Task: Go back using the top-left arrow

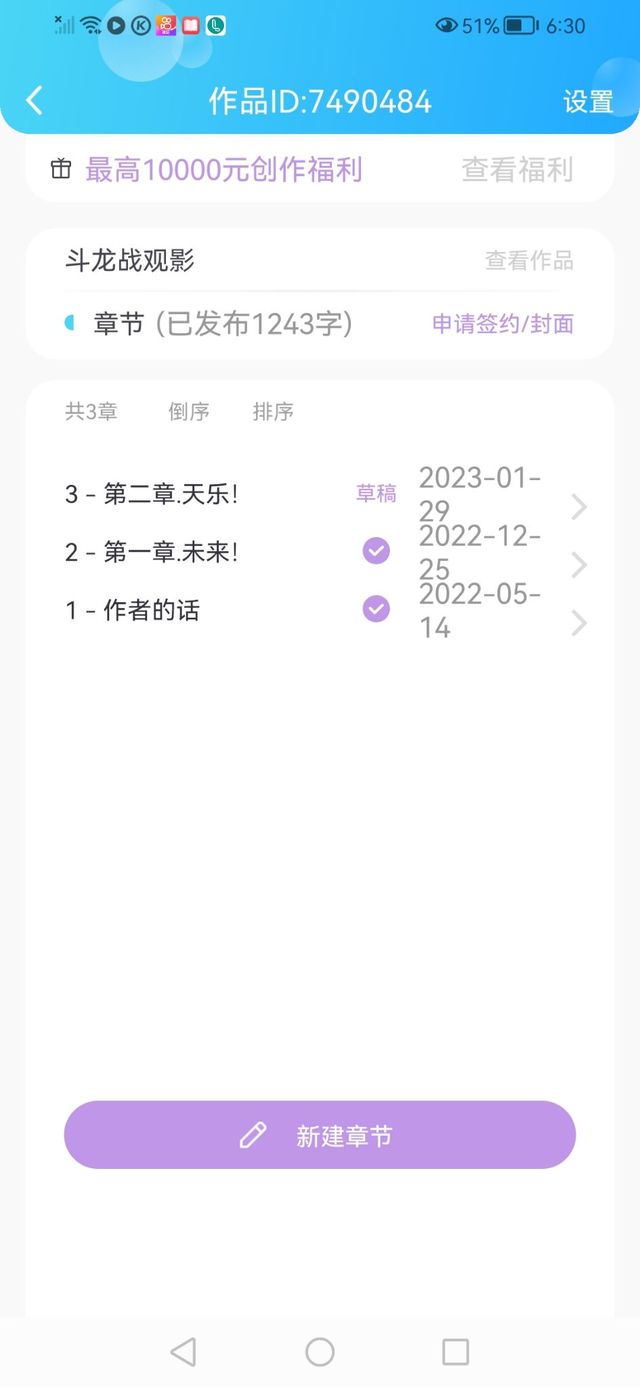Action: (35, 101)
